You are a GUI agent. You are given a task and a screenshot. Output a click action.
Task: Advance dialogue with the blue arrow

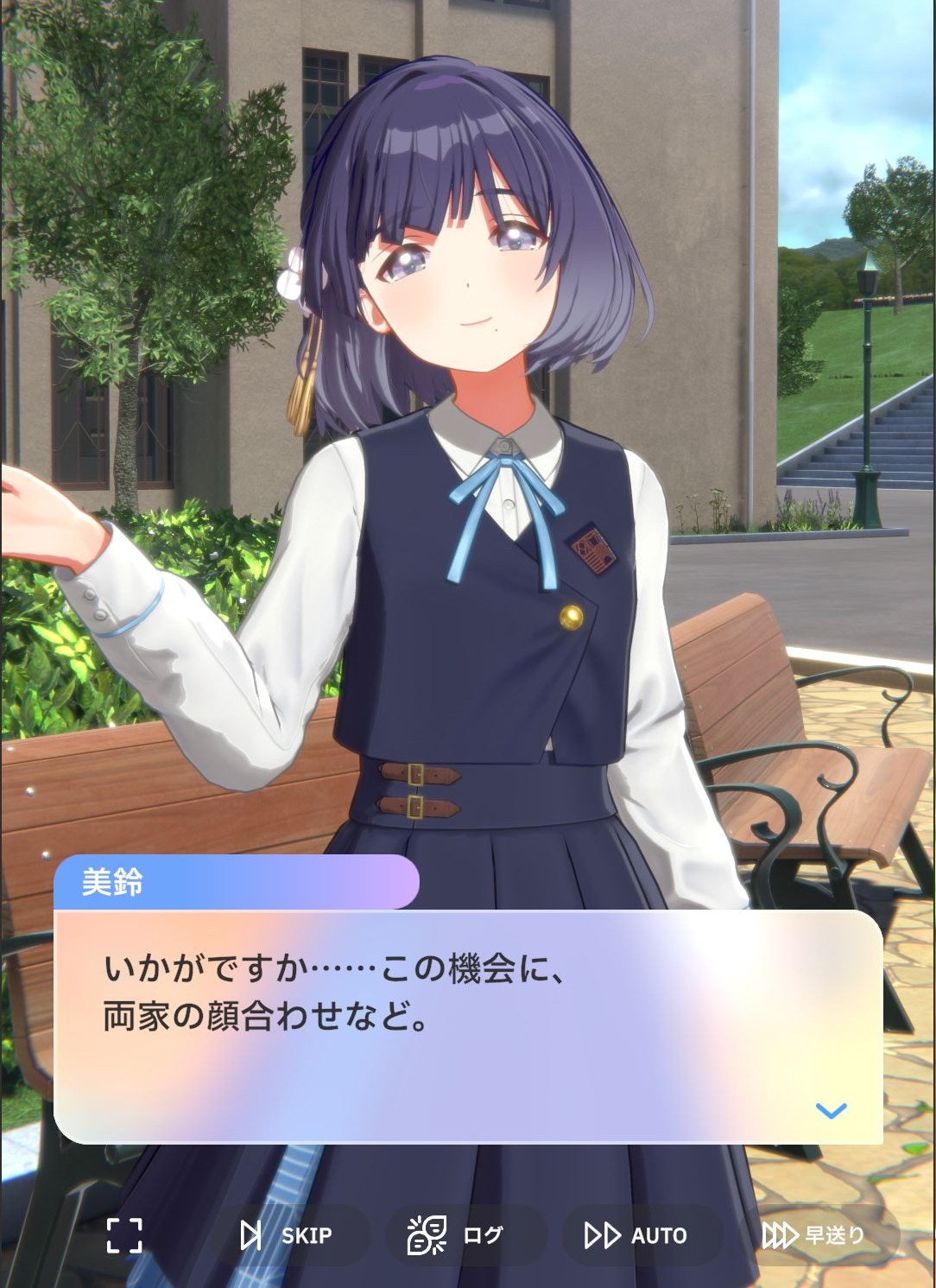pyautogui.click(x=831, y=1111)
